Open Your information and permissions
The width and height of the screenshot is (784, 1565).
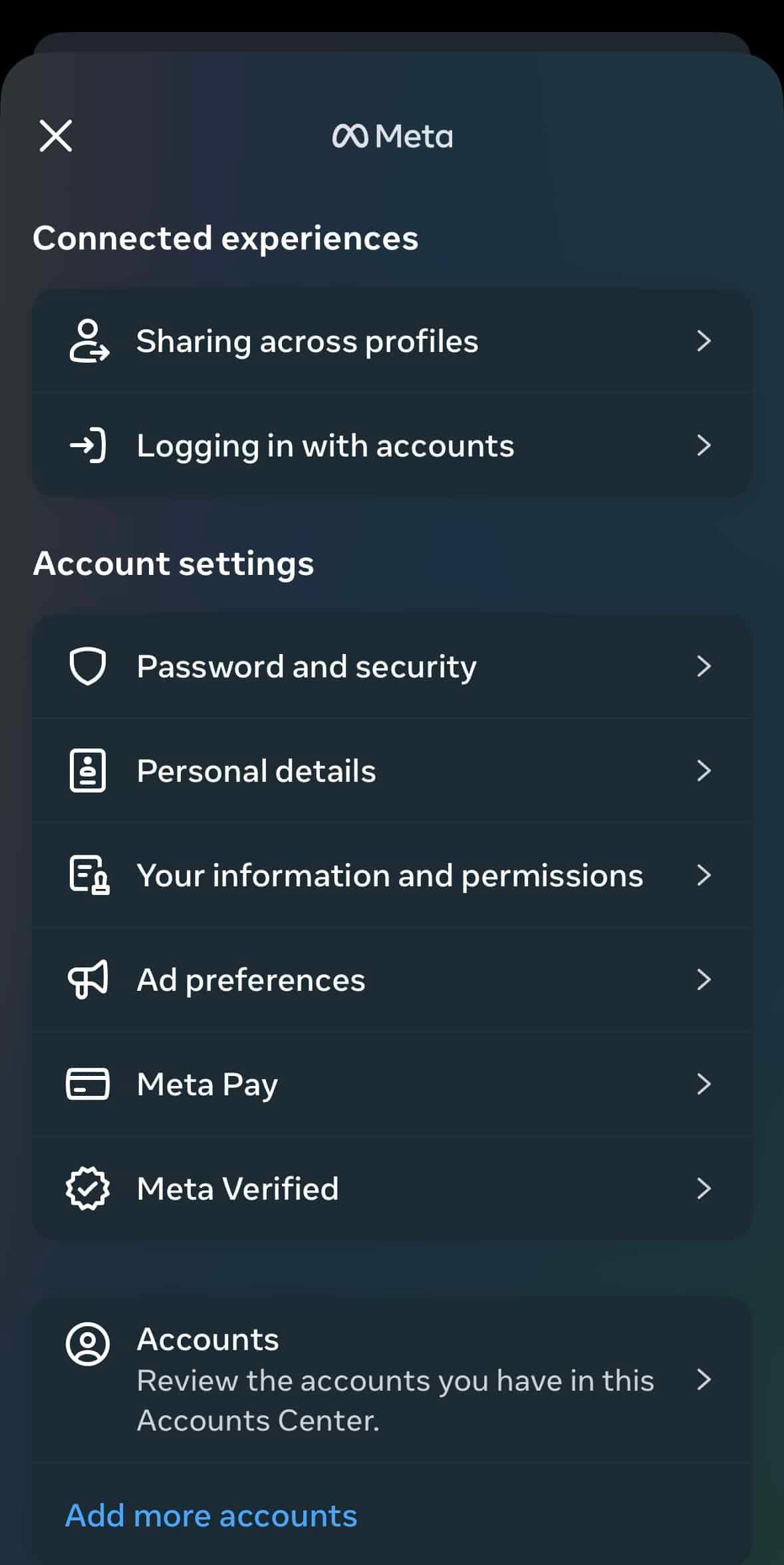tap(392, 876)
